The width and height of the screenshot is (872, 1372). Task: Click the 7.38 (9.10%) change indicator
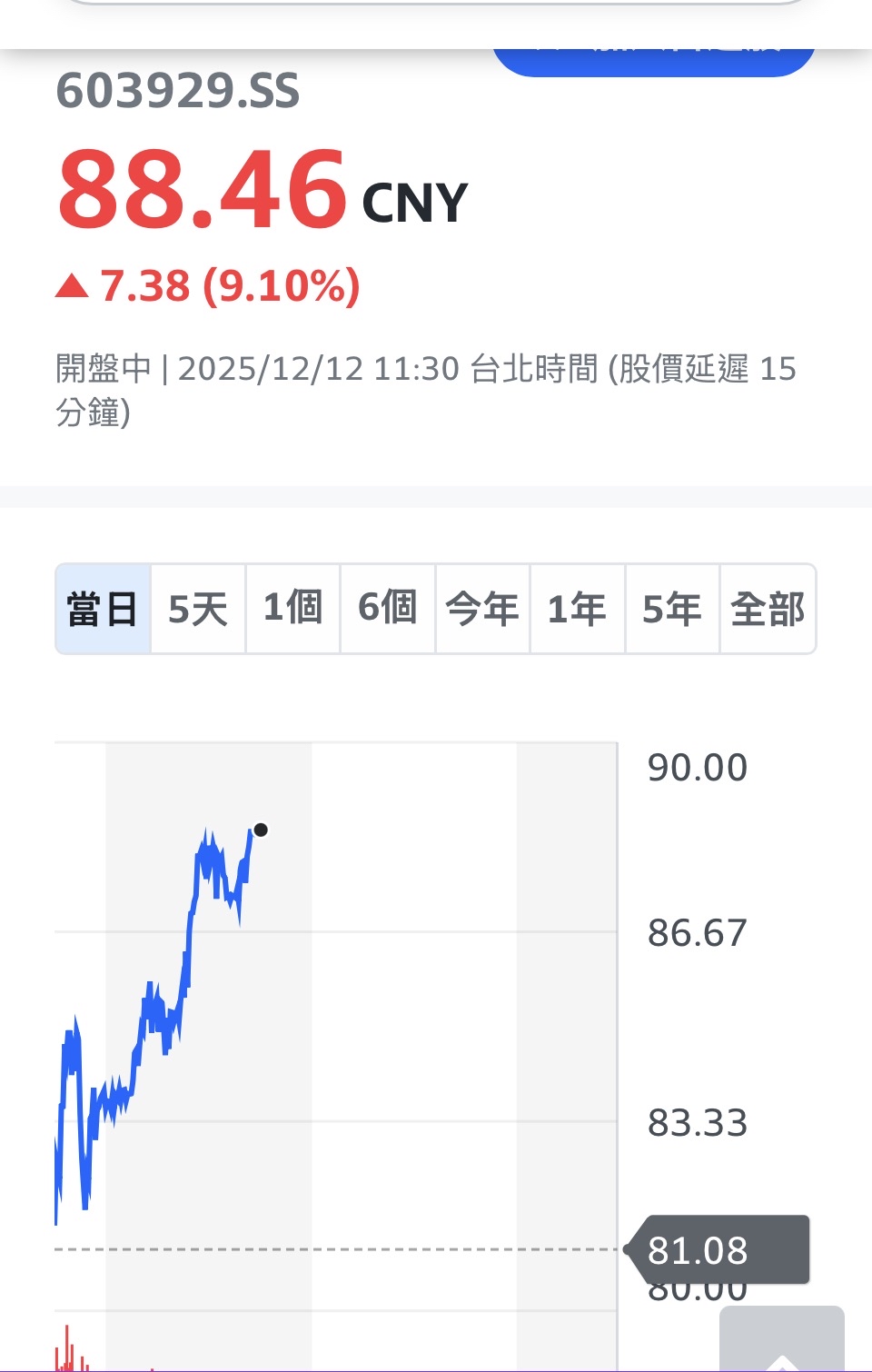207,288
